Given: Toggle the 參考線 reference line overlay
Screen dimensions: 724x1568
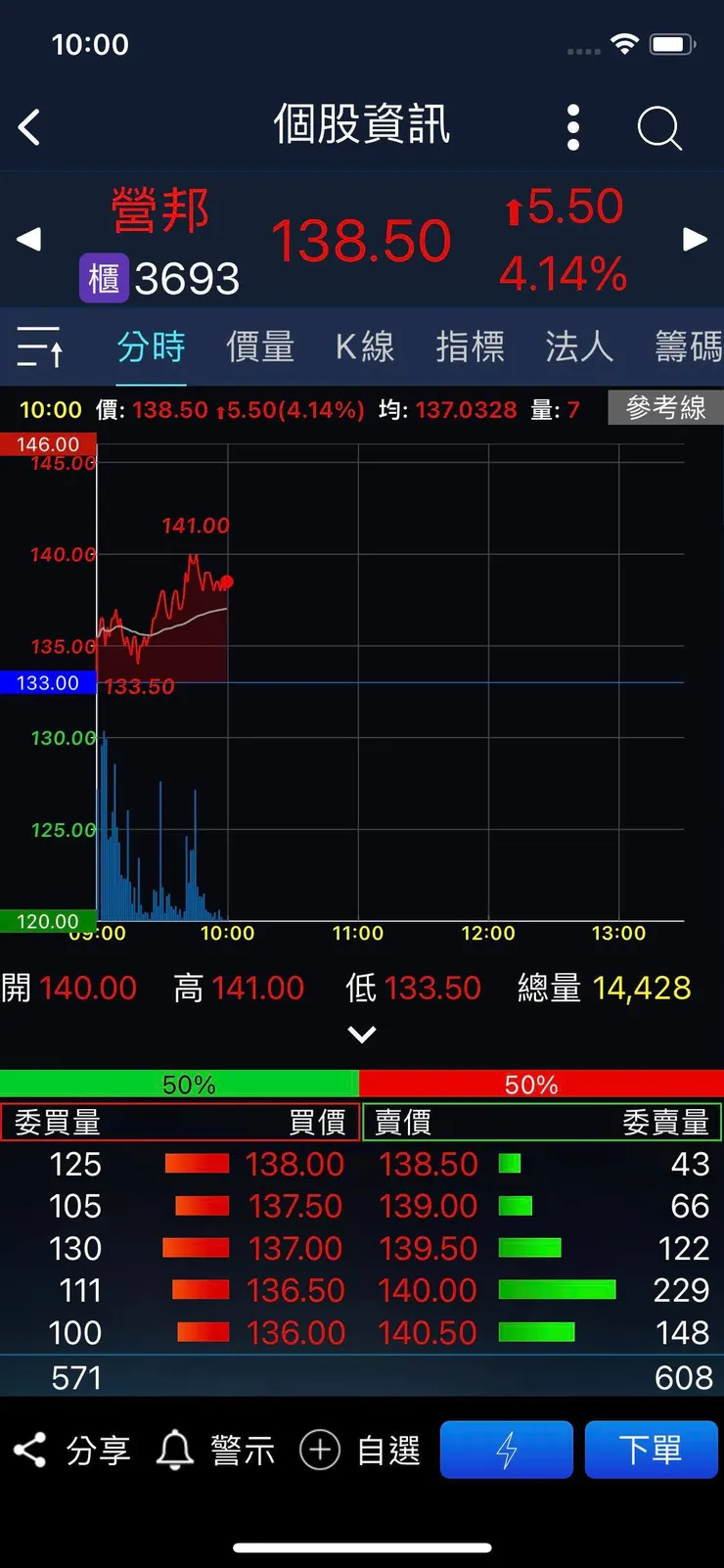Looking at the screenshot, I should point(665,408).
